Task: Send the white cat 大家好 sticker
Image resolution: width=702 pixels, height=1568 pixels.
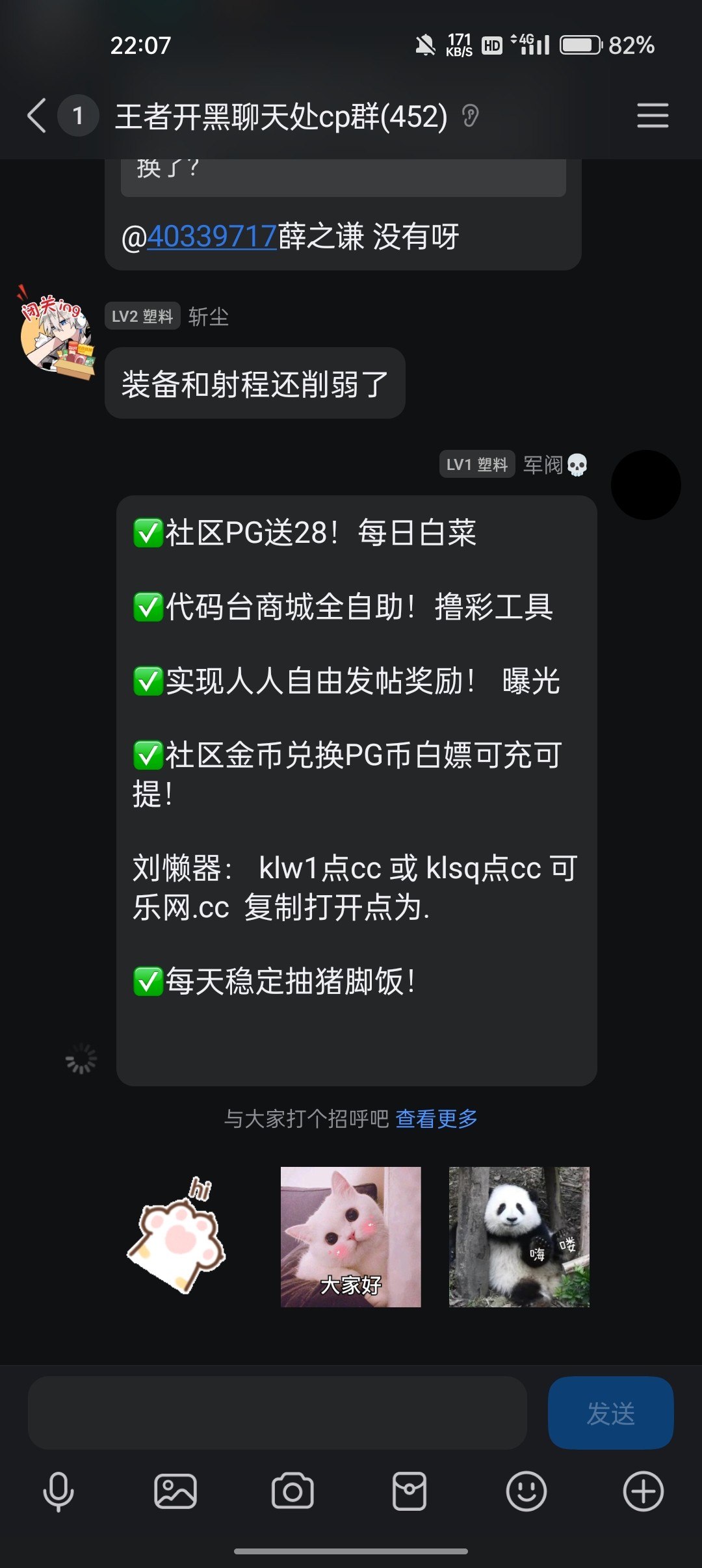Action: coord(350,1236)
